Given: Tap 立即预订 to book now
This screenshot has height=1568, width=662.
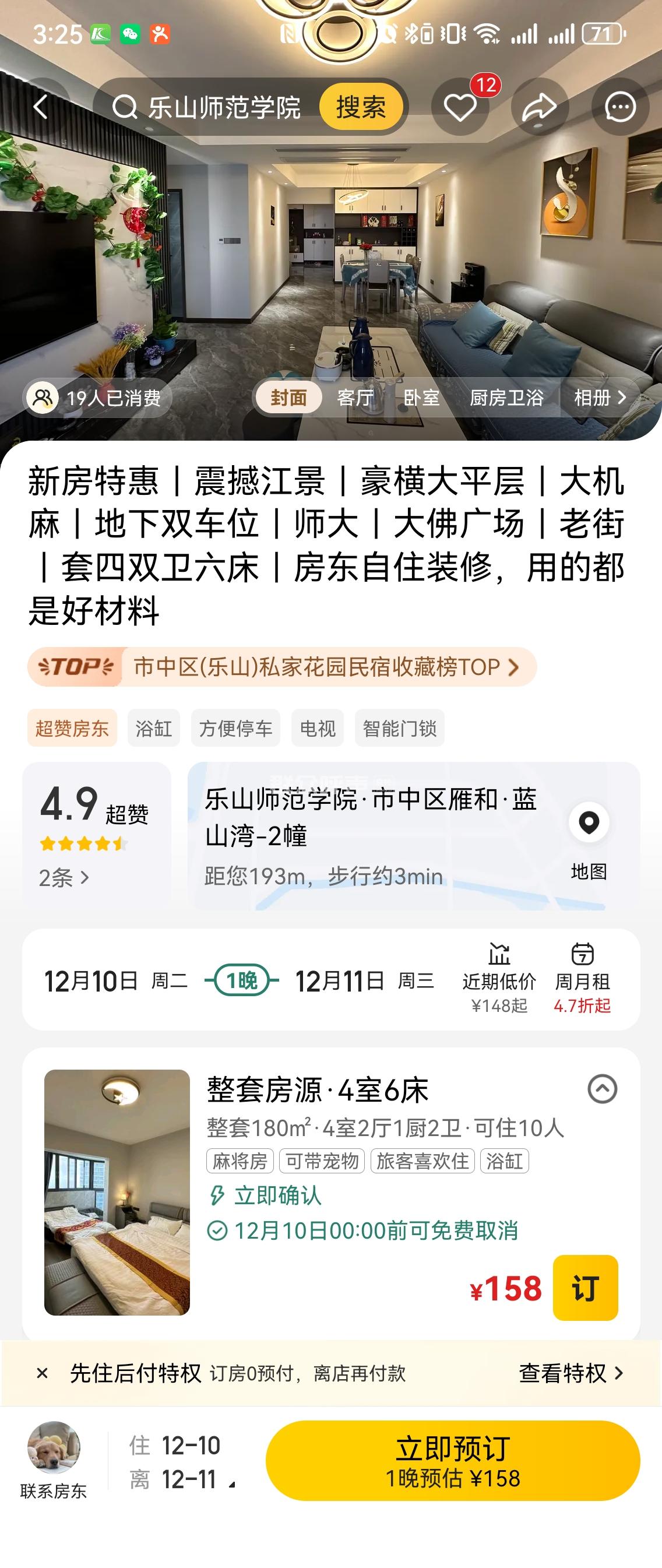Looking at the screenshot, I should coord(453,1460).
